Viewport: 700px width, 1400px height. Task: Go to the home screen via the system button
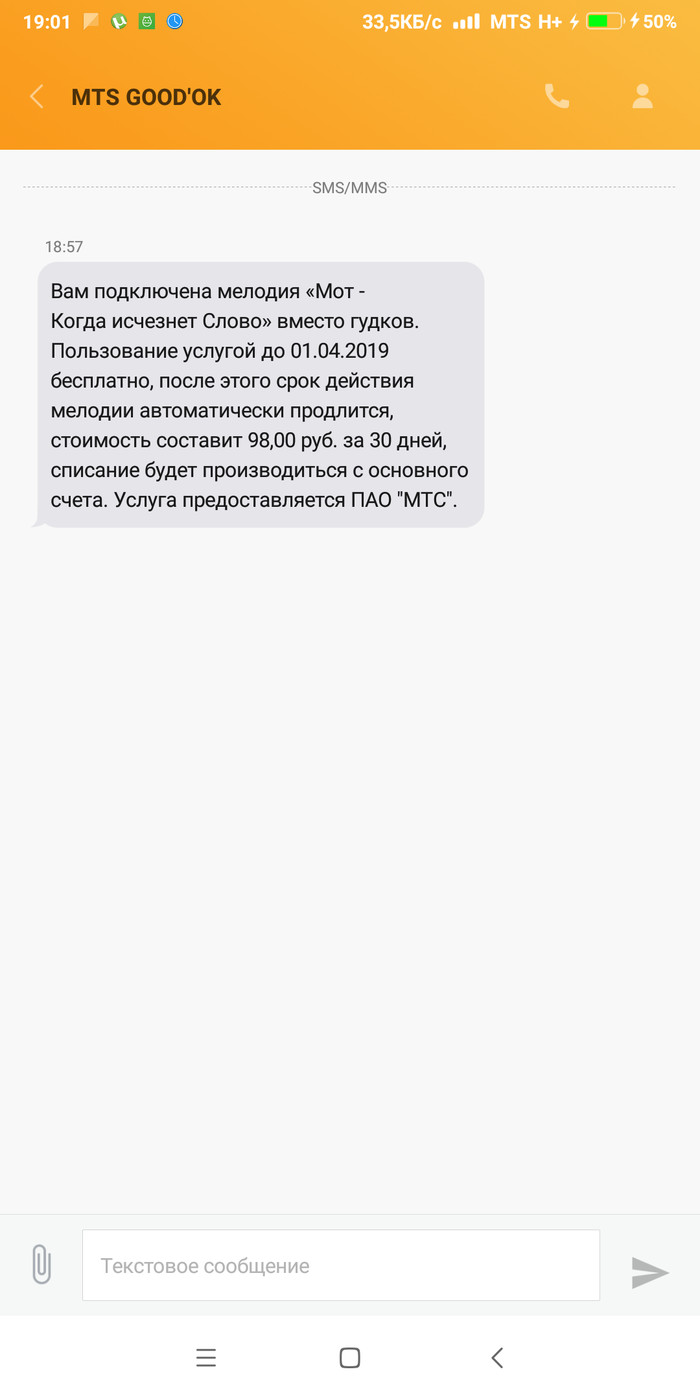[350, 1357]
